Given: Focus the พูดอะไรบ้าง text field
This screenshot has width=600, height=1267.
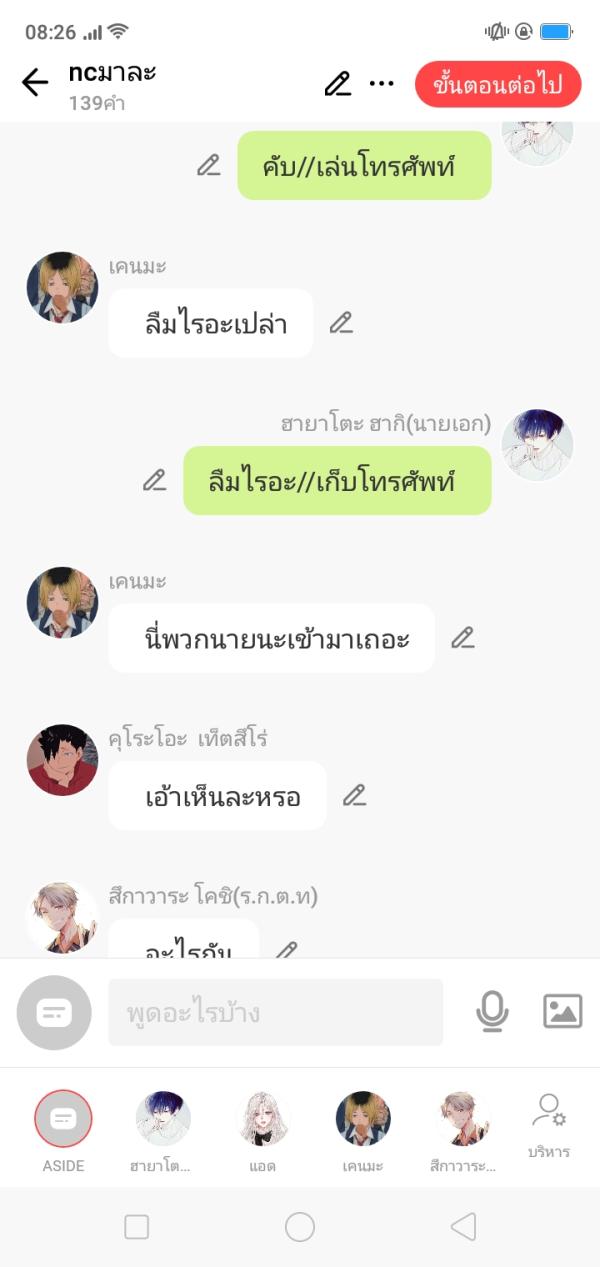Looking at the screenshot, I should (275, 1012).
